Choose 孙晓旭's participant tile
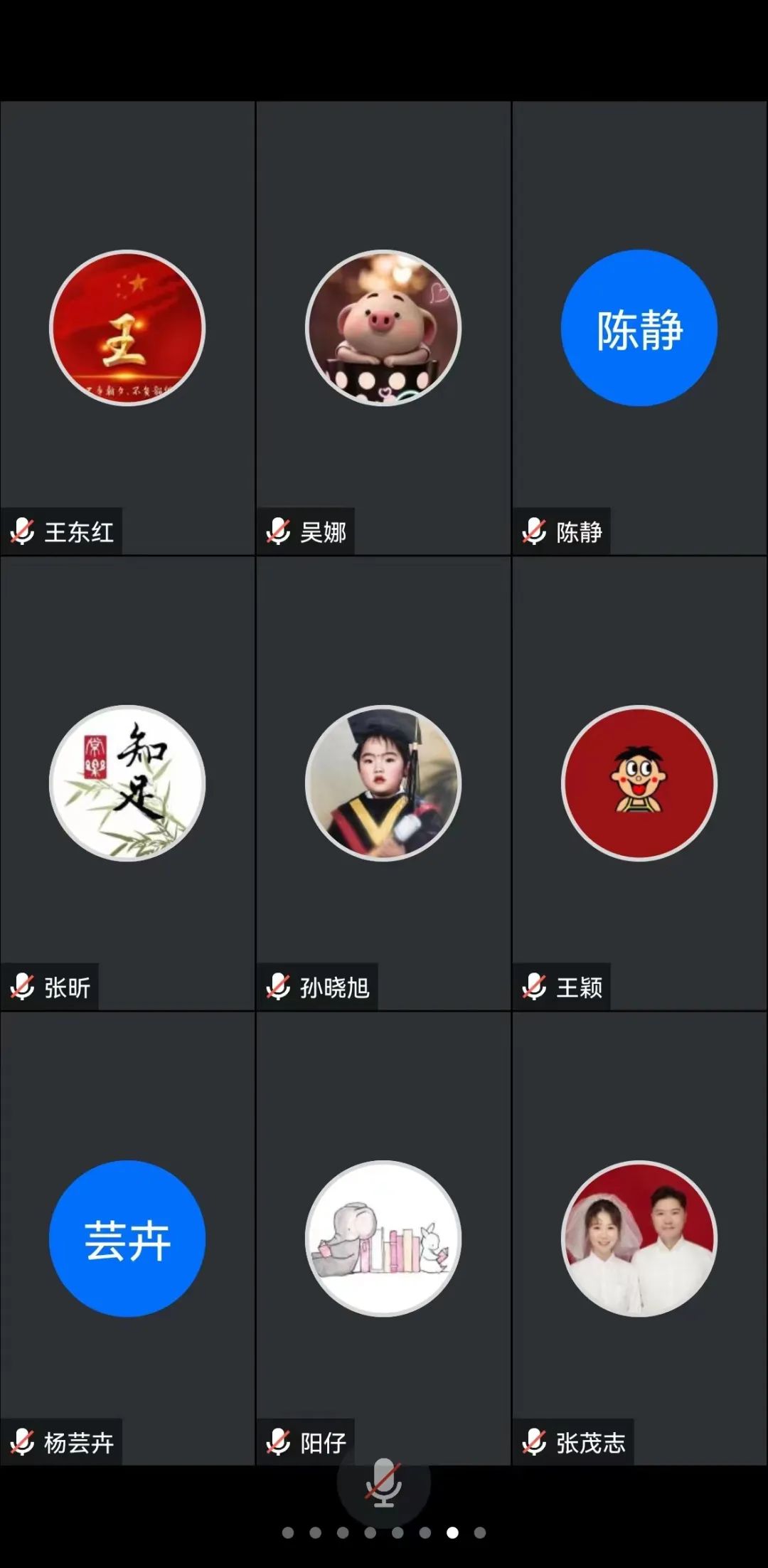The width and height of the screenshot is (768, 1568). [383, 783]
